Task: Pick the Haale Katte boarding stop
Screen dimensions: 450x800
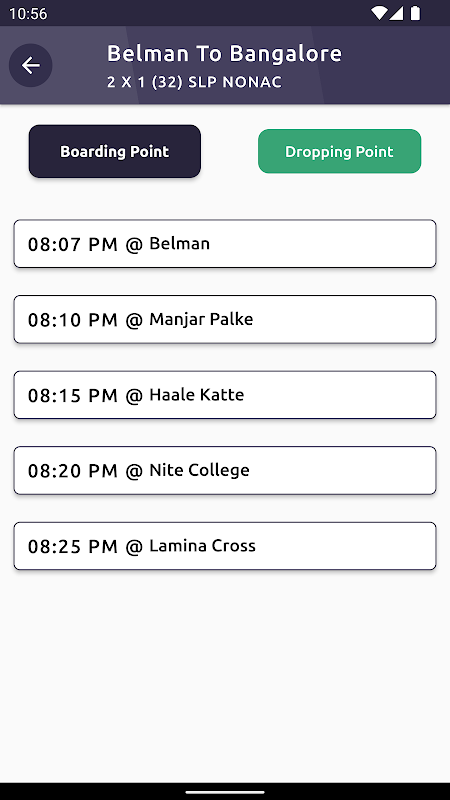Action: click(x=225, y=395)
